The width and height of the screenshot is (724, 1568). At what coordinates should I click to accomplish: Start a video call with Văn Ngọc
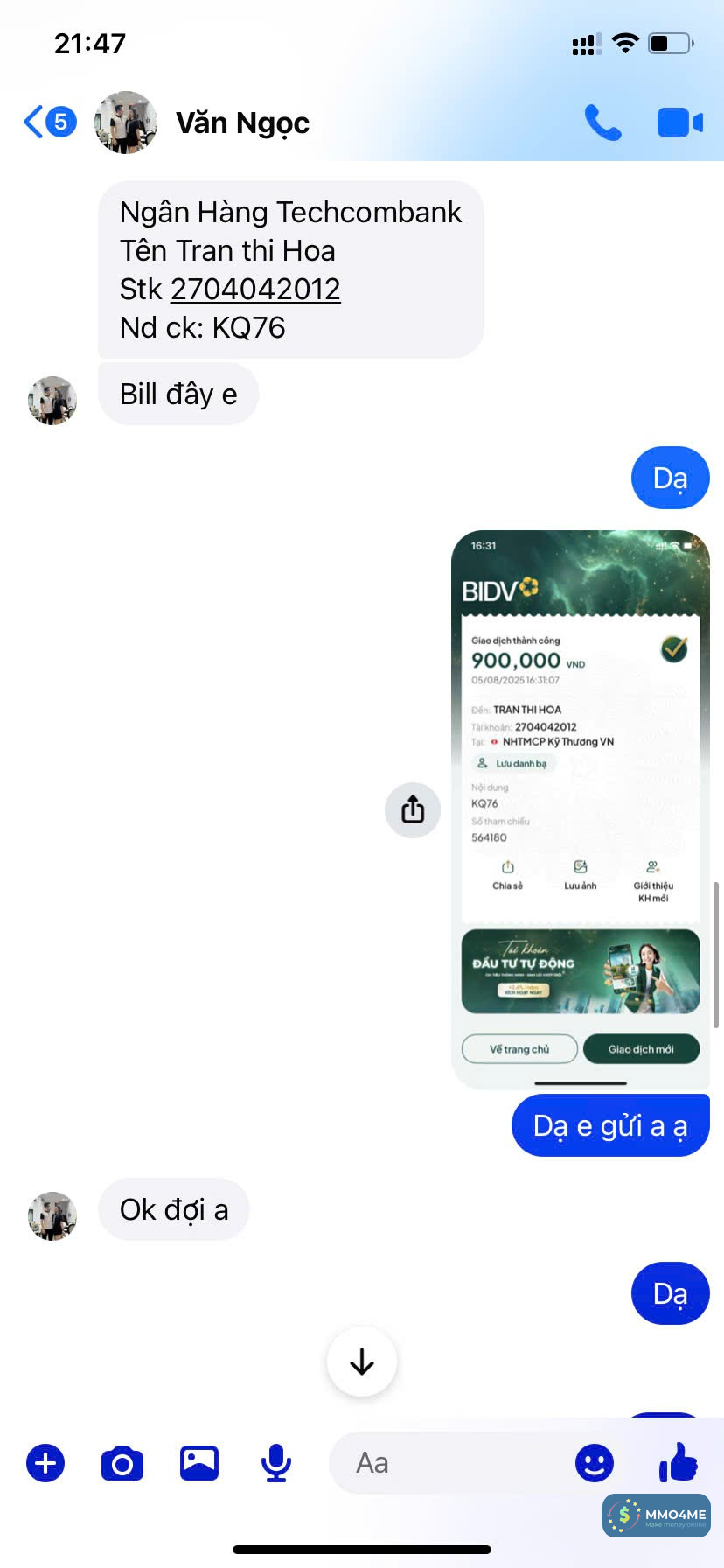click(679, 122)
